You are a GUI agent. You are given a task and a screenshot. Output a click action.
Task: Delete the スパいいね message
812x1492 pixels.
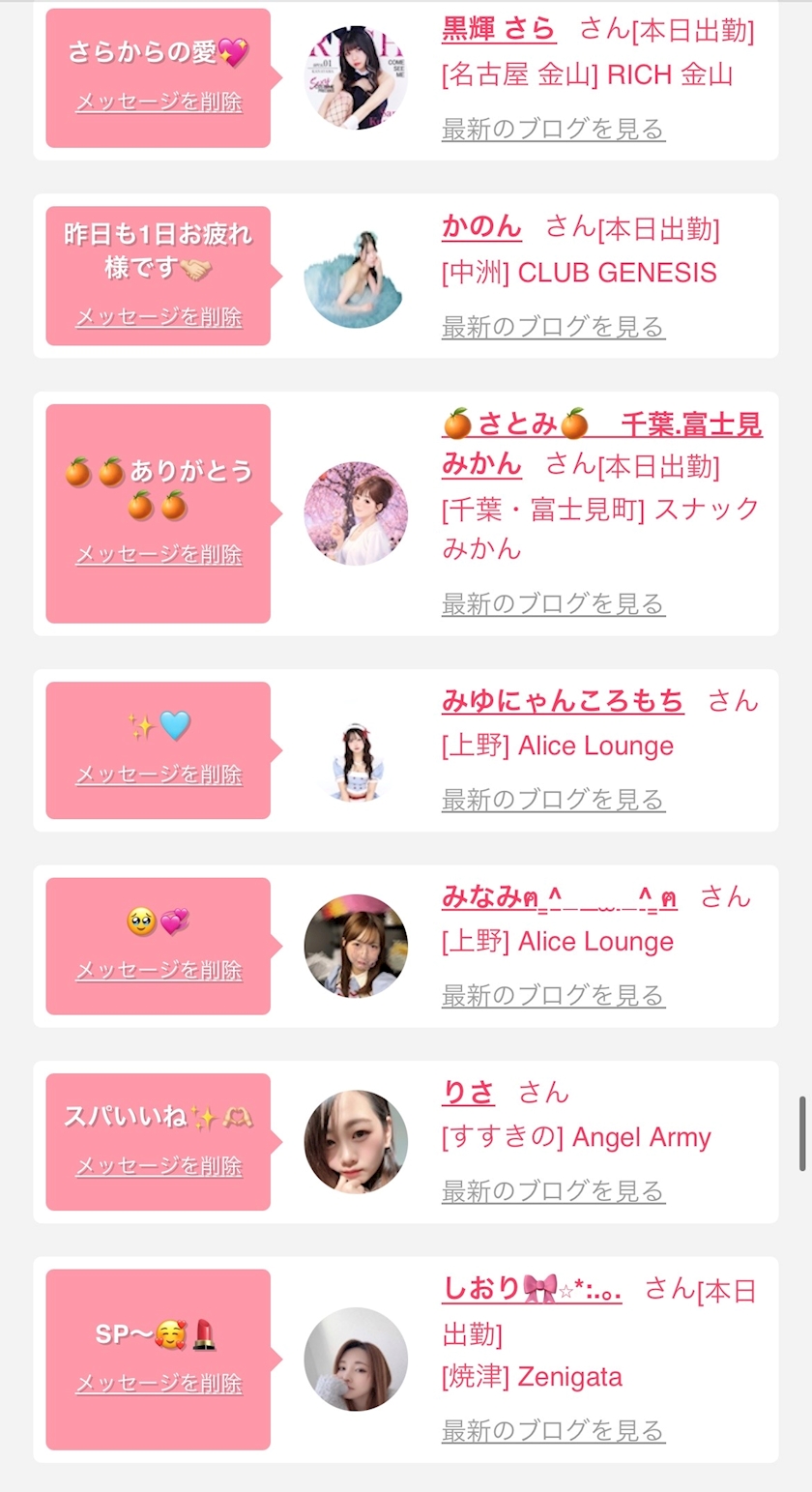point(159,1166)
